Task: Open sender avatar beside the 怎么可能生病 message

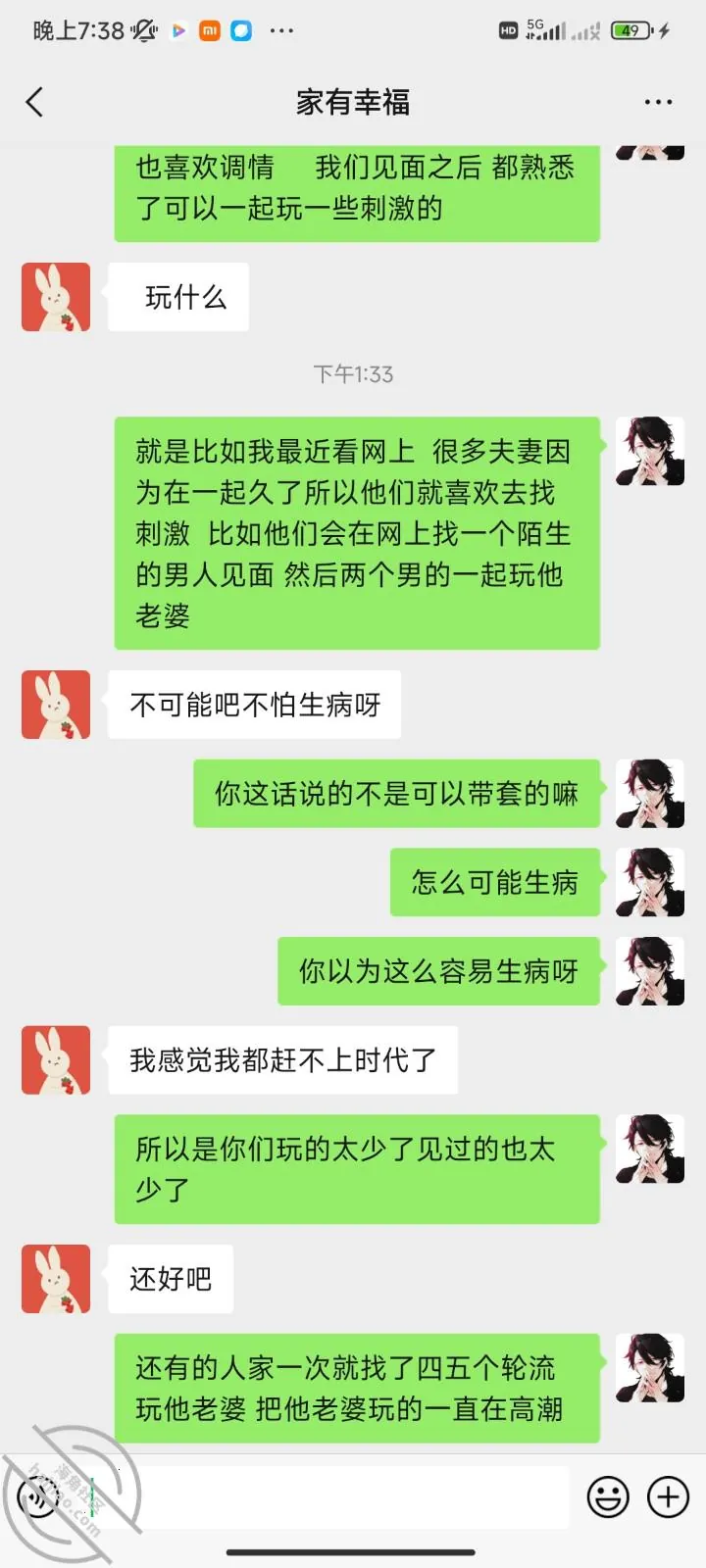Action: [x=650, y=882]
